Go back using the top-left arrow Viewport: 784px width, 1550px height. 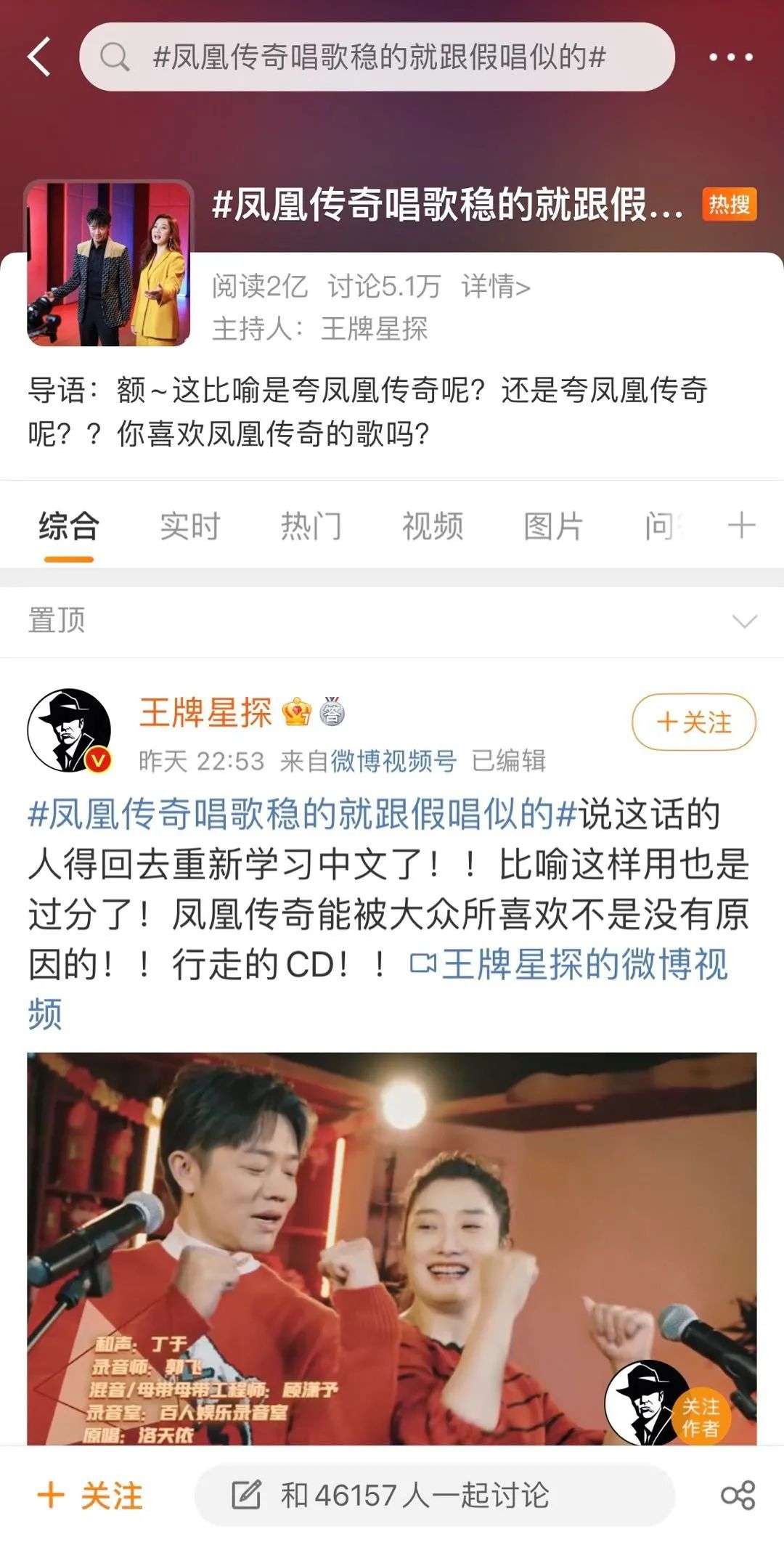[39, 57]
